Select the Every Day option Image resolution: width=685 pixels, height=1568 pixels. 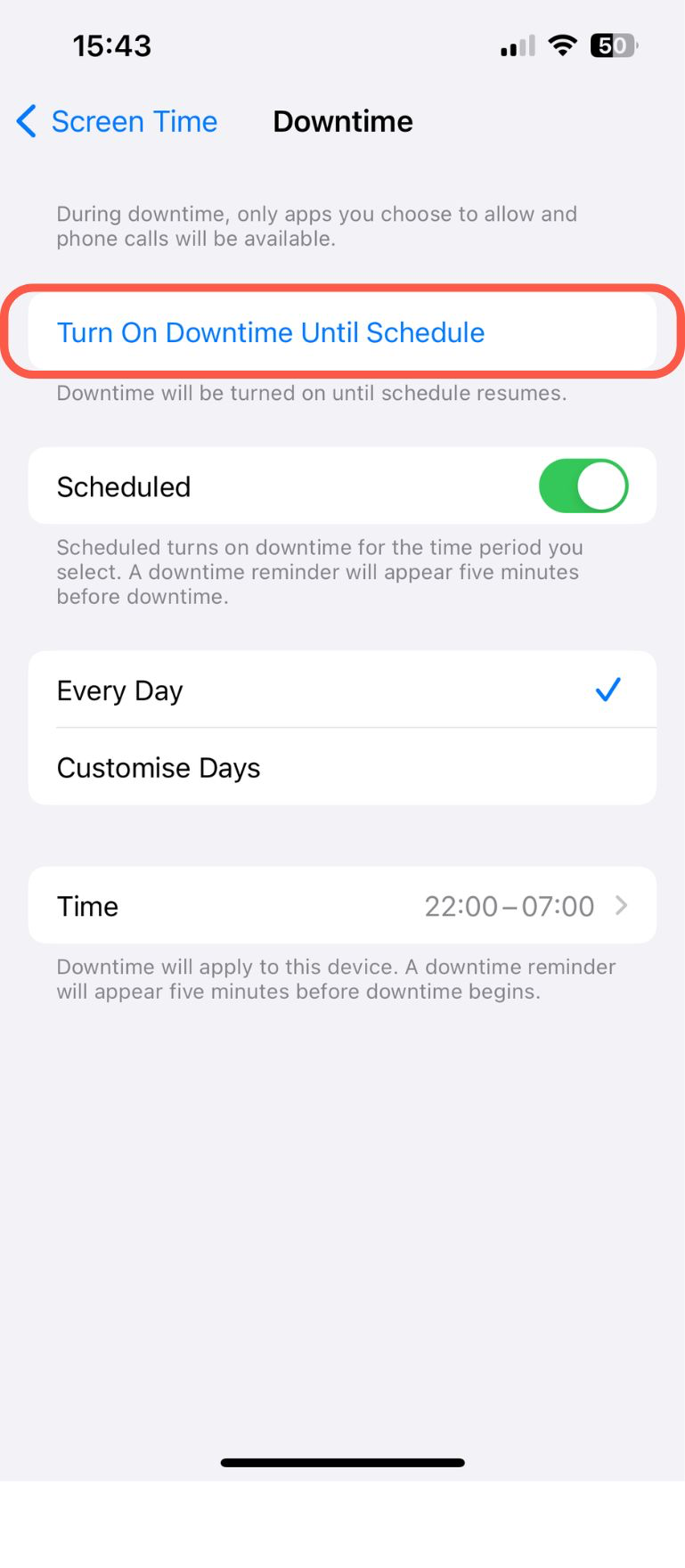click(x=342, y=690)
